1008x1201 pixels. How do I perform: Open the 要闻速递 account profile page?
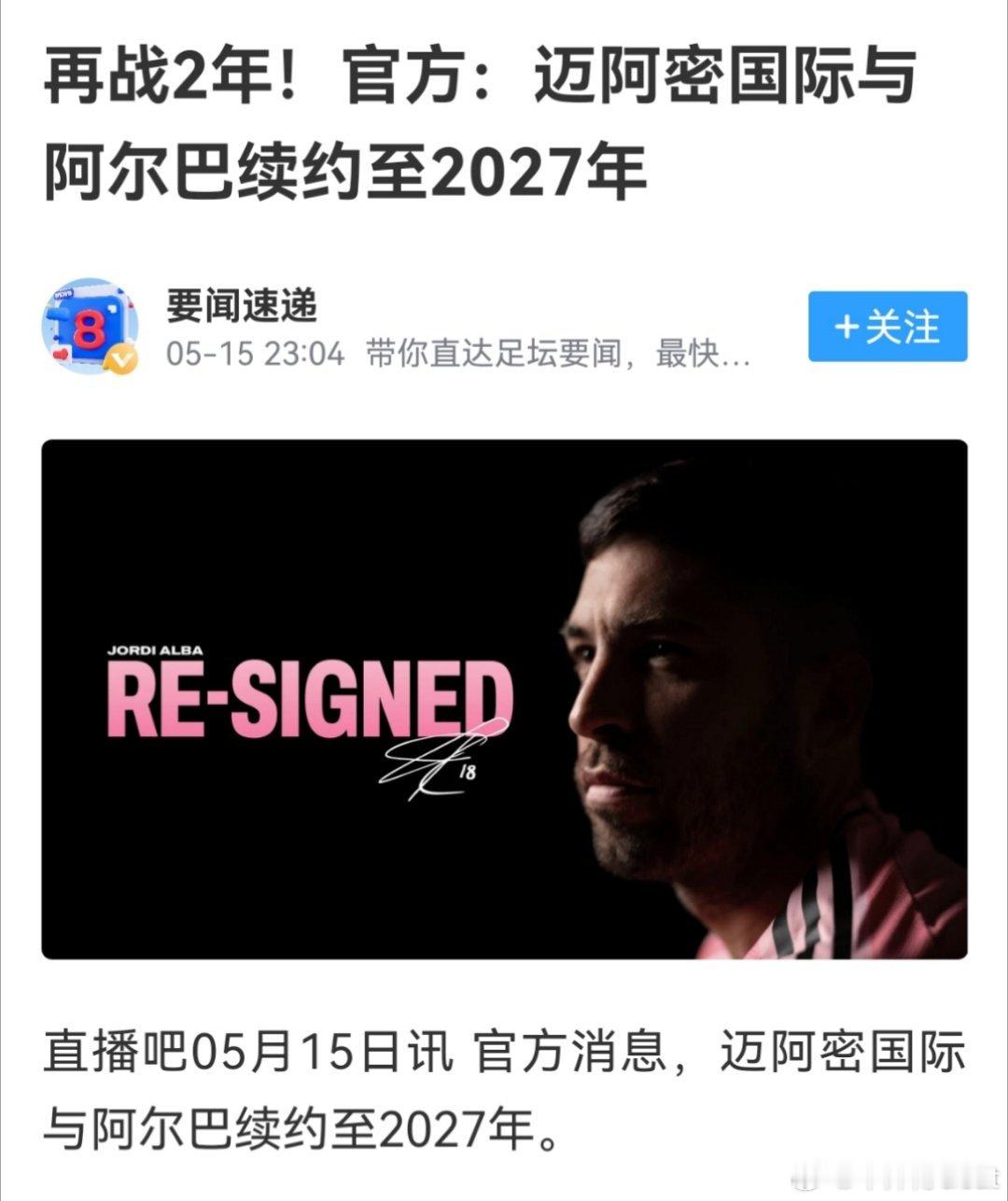(241, 303)
